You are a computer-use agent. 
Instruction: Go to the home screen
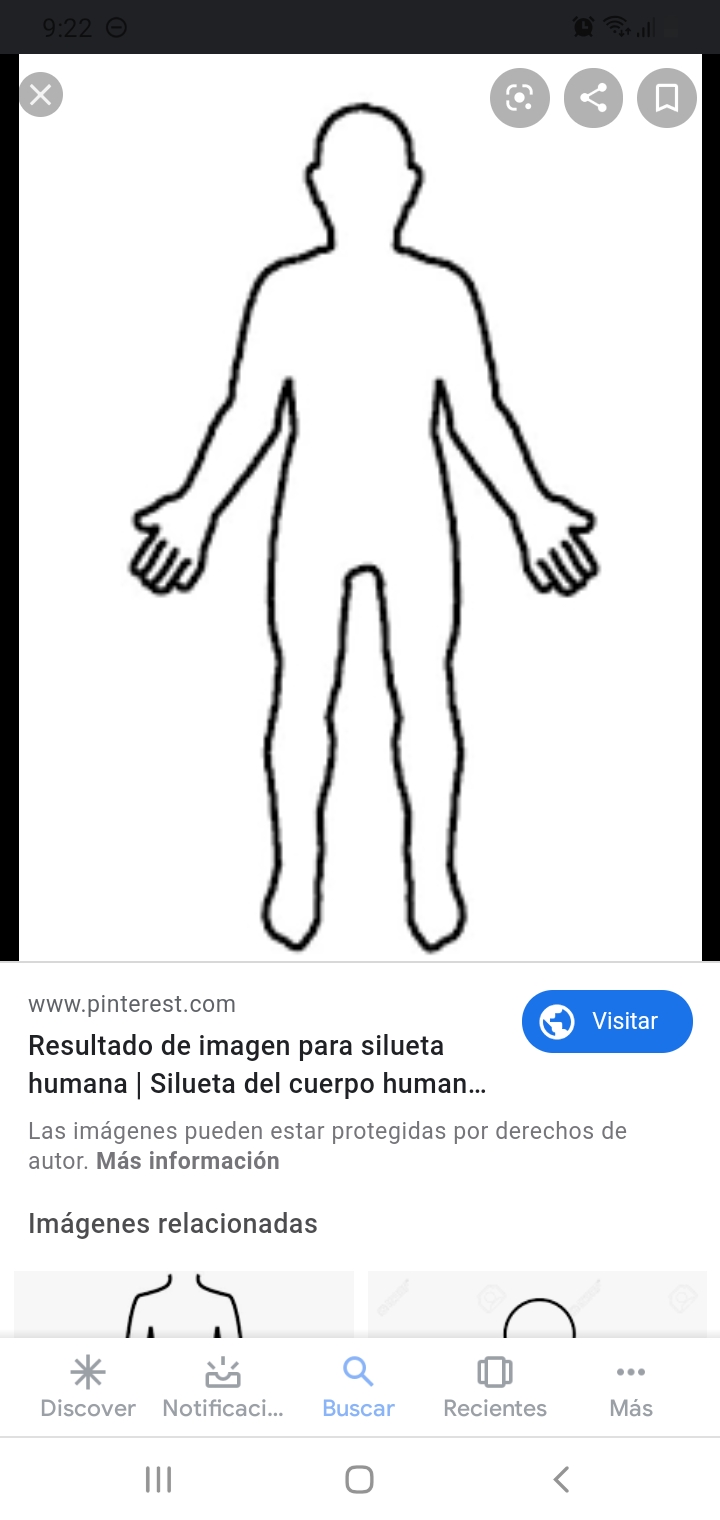[x=359, y=1479]
